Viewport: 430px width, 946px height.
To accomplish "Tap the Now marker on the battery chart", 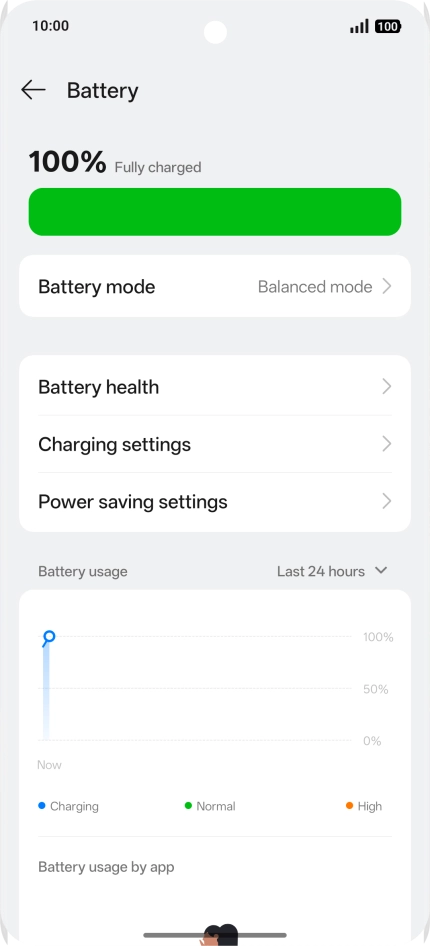I will tap(49, 637).
